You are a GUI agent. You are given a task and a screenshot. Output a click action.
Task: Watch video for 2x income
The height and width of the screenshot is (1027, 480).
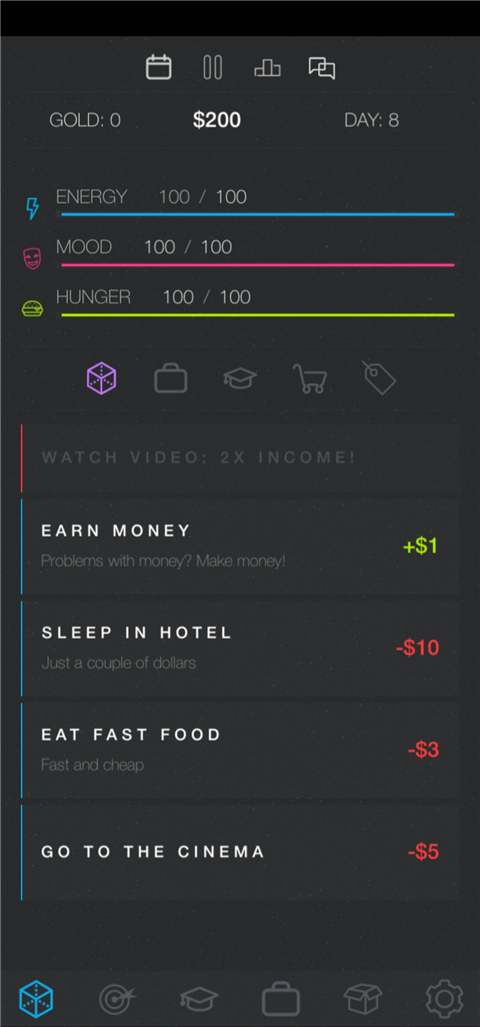[x=240, y=458]
